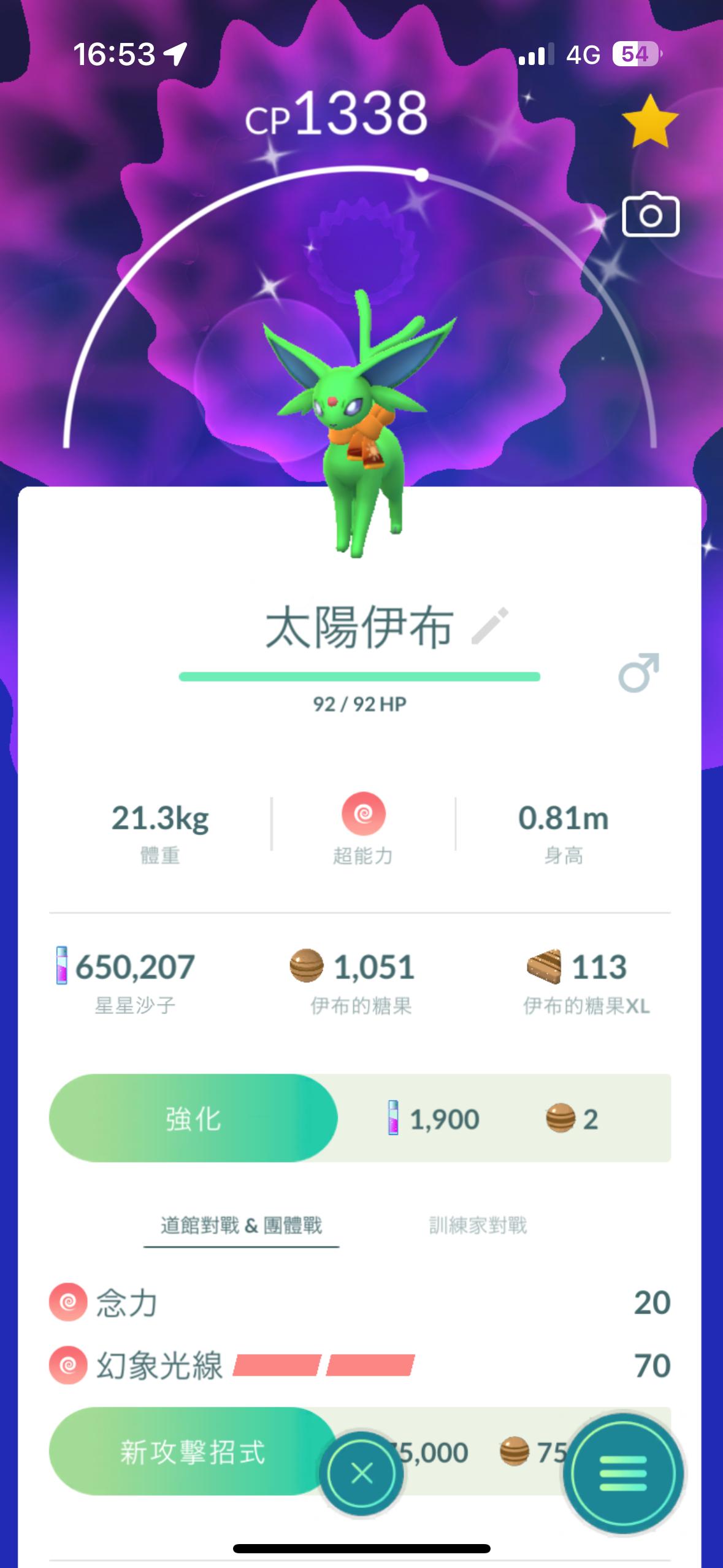Image resolution: width=723 pixels, height=1568 pixels.
Task: Unlock a new attack with 新攻擊招式
Action: [x=191, y=1452]
